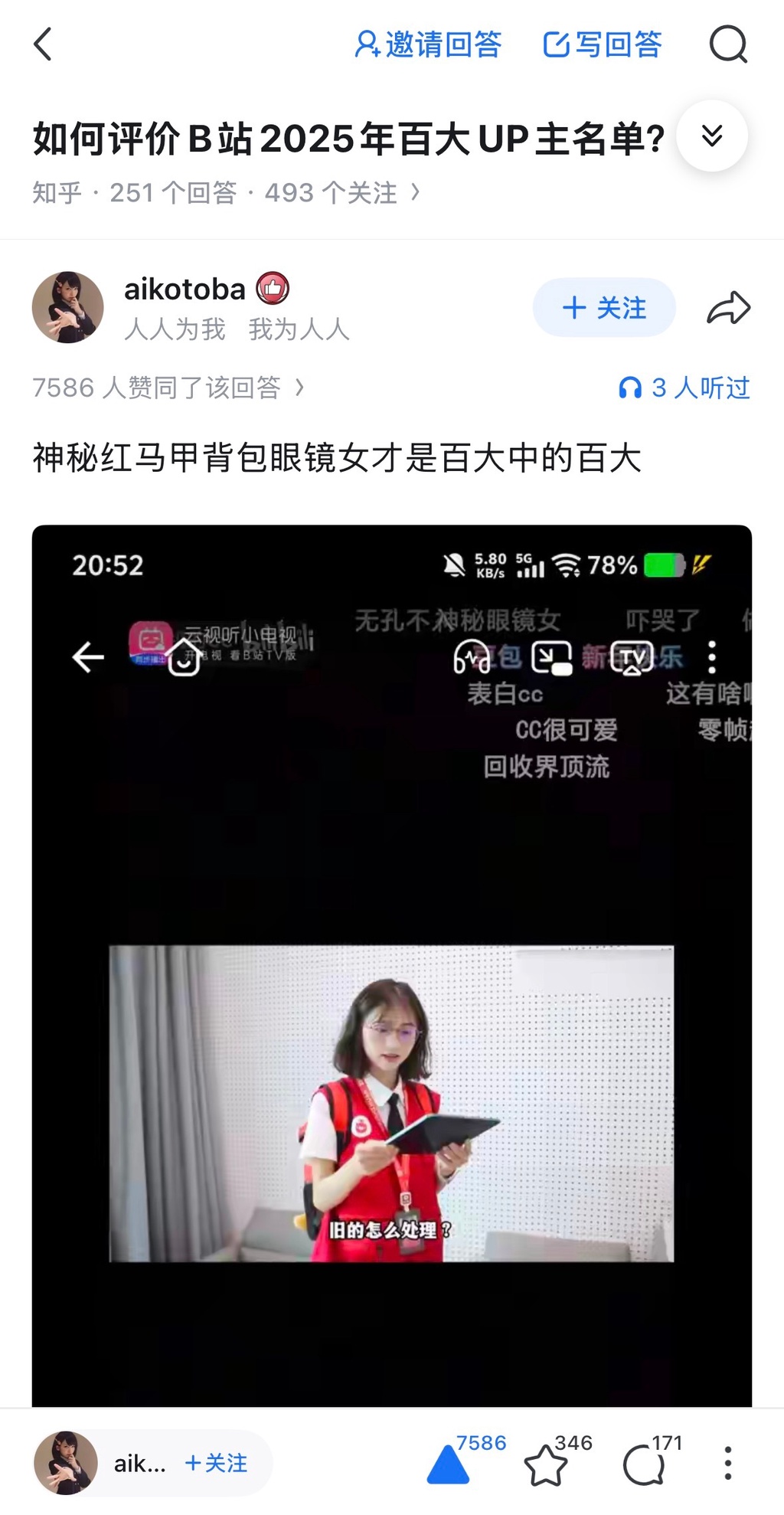The width and height of the screenshot is (784, 1515).
Task: Open aikotoba's profile avatar beside the name
Action: pyautogui.click(x=68, y=307)
